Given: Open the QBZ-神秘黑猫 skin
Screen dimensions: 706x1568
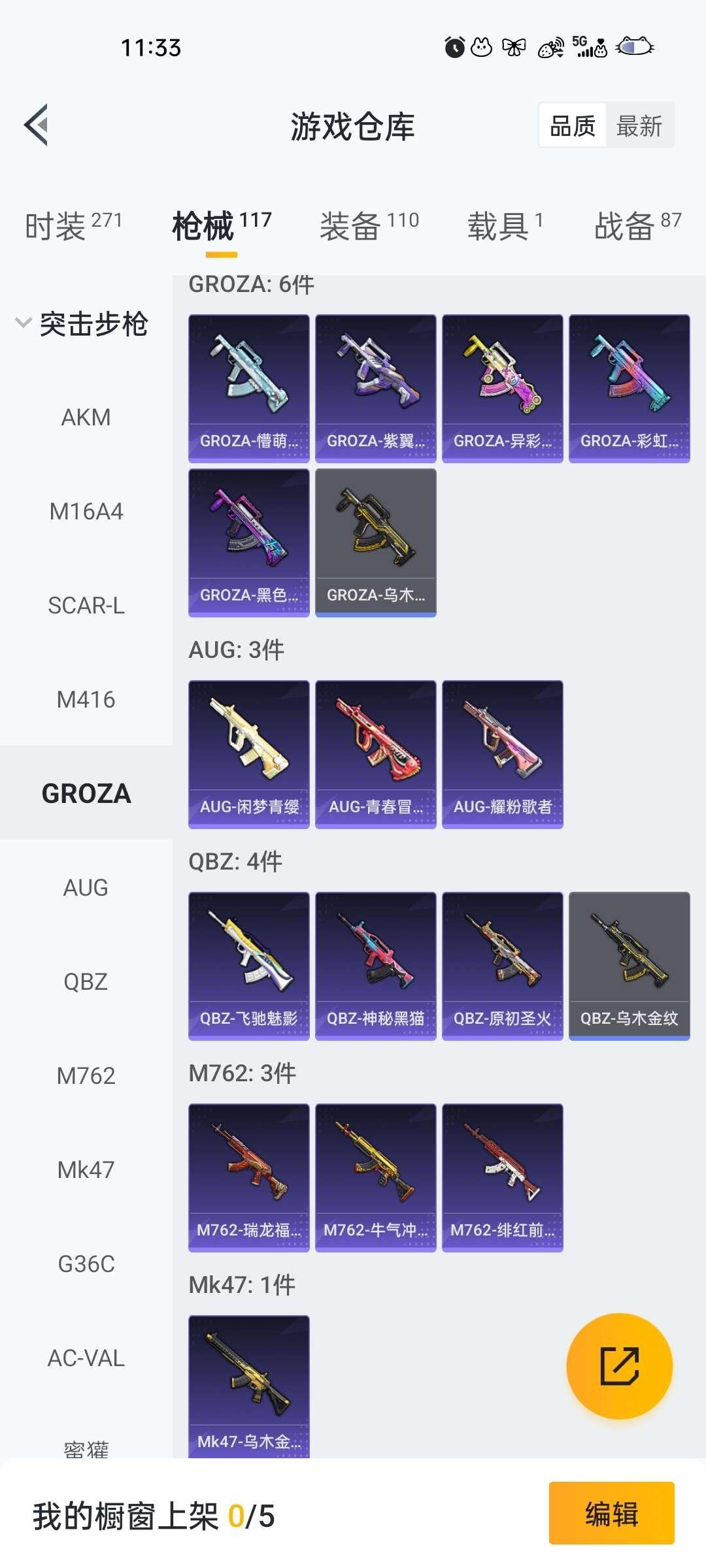Looking at the screenshot, I should coord(375,966).
